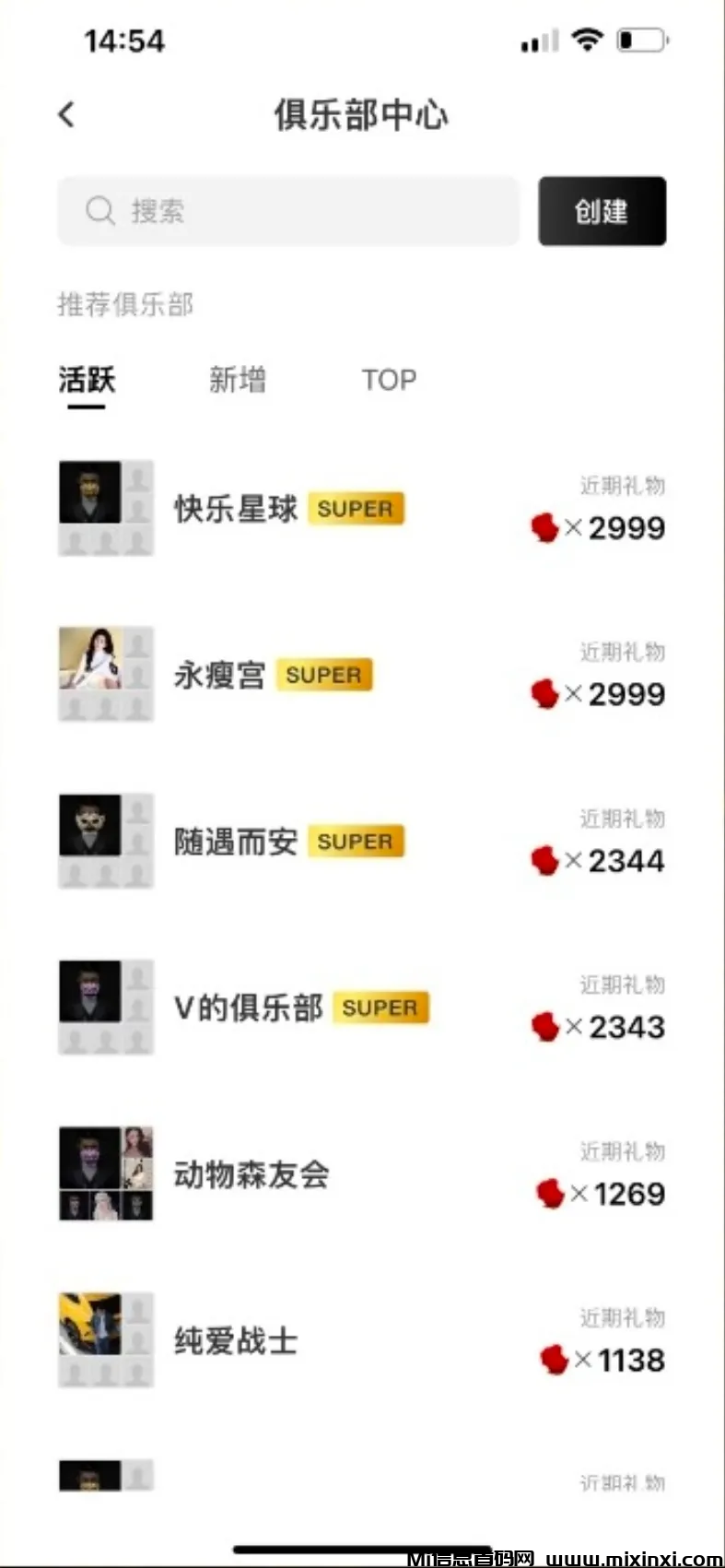Switch to the 活跃 tab
Image resolution: width=725 pixels, height=1568 pixels.
tap(87, 380)
